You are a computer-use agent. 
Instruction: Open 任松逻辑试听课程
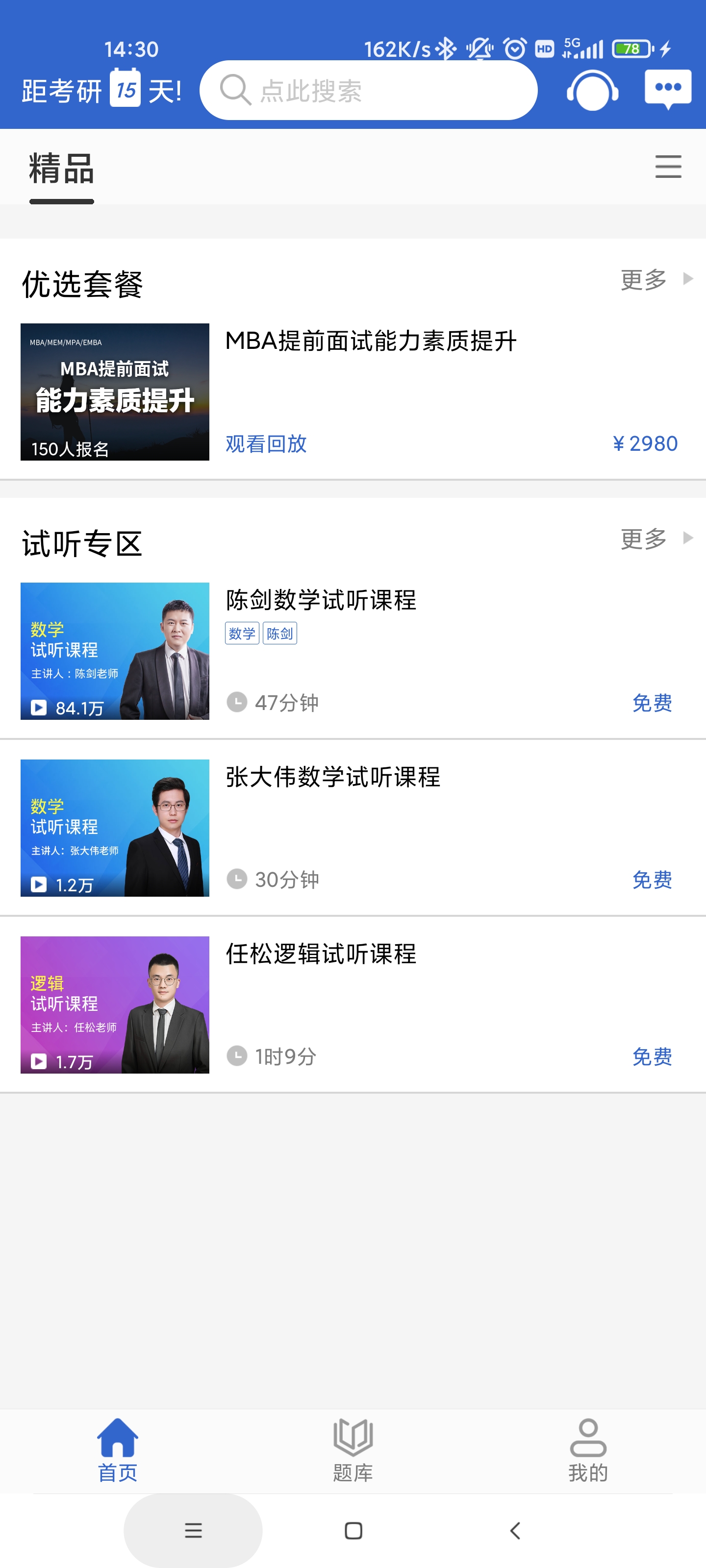[321, 954]
